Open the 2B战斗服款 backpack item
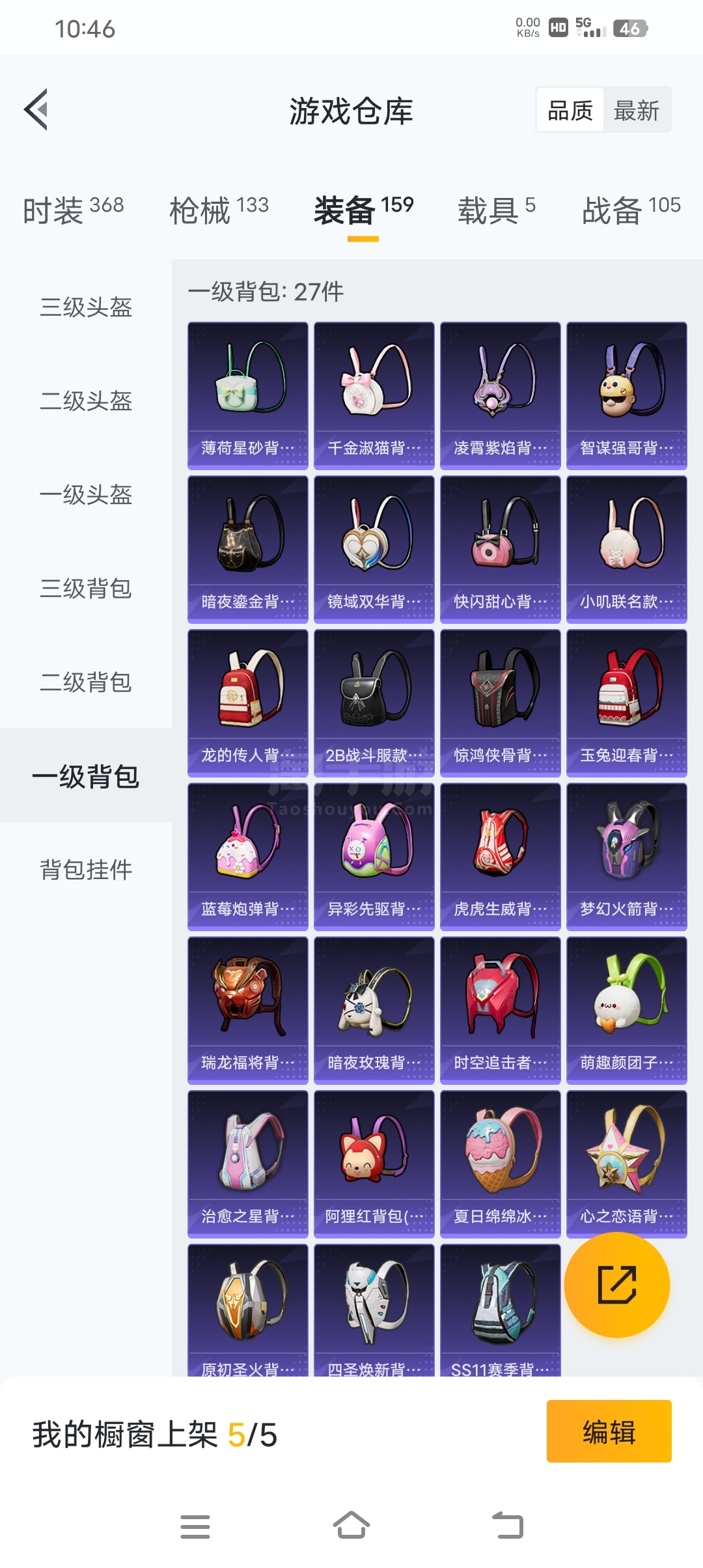 pos(374,702)
